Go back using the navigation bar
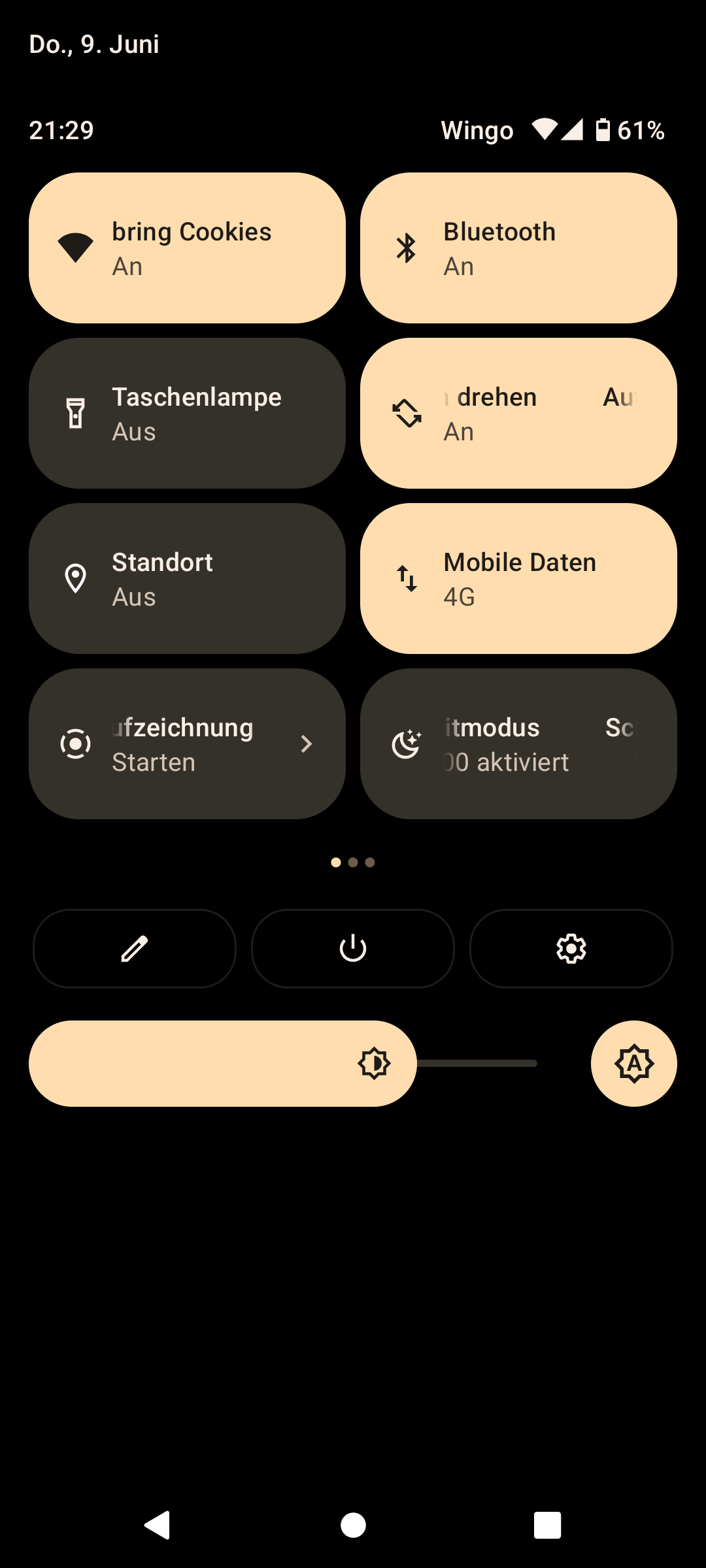 pos(158,1526)
